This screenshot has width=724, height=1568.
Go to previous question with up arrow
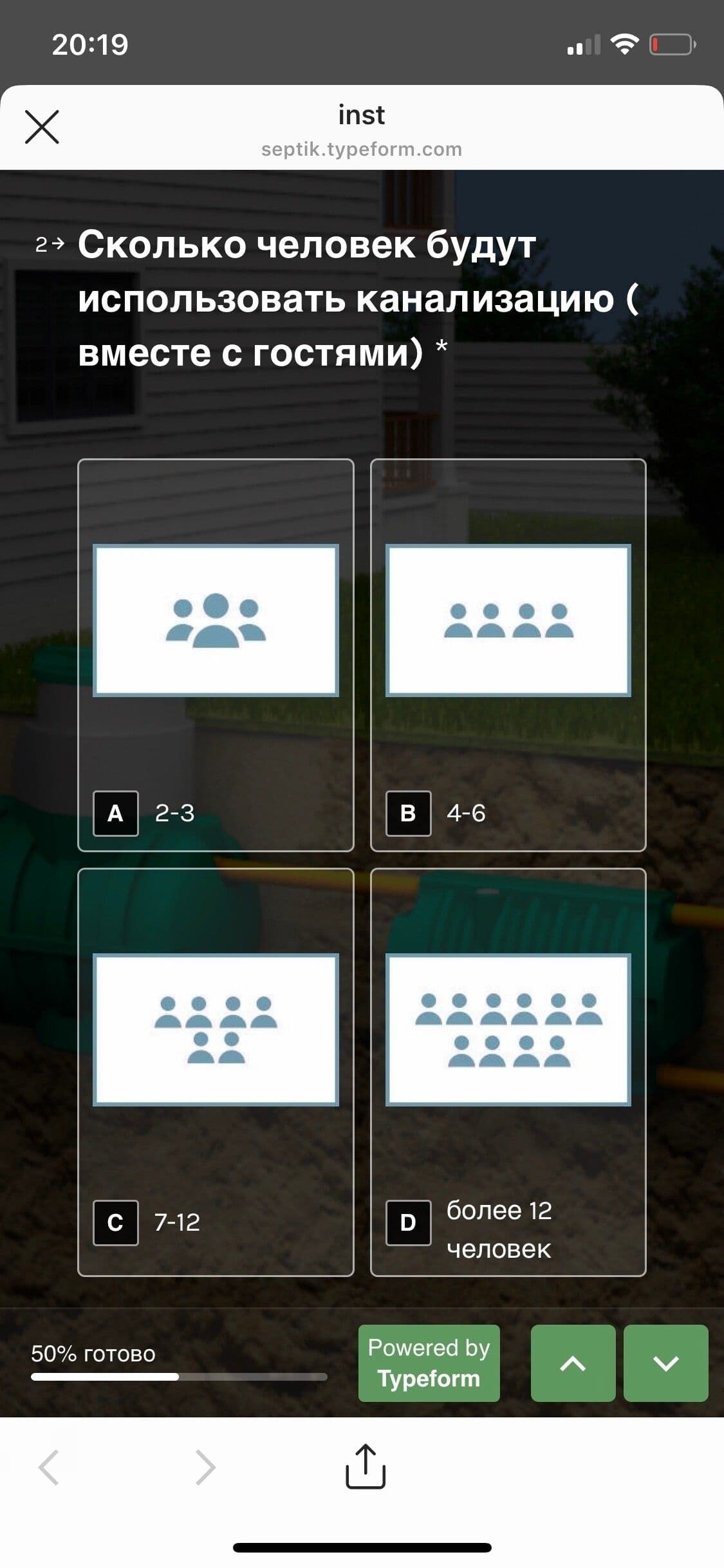click(573, 1363)
